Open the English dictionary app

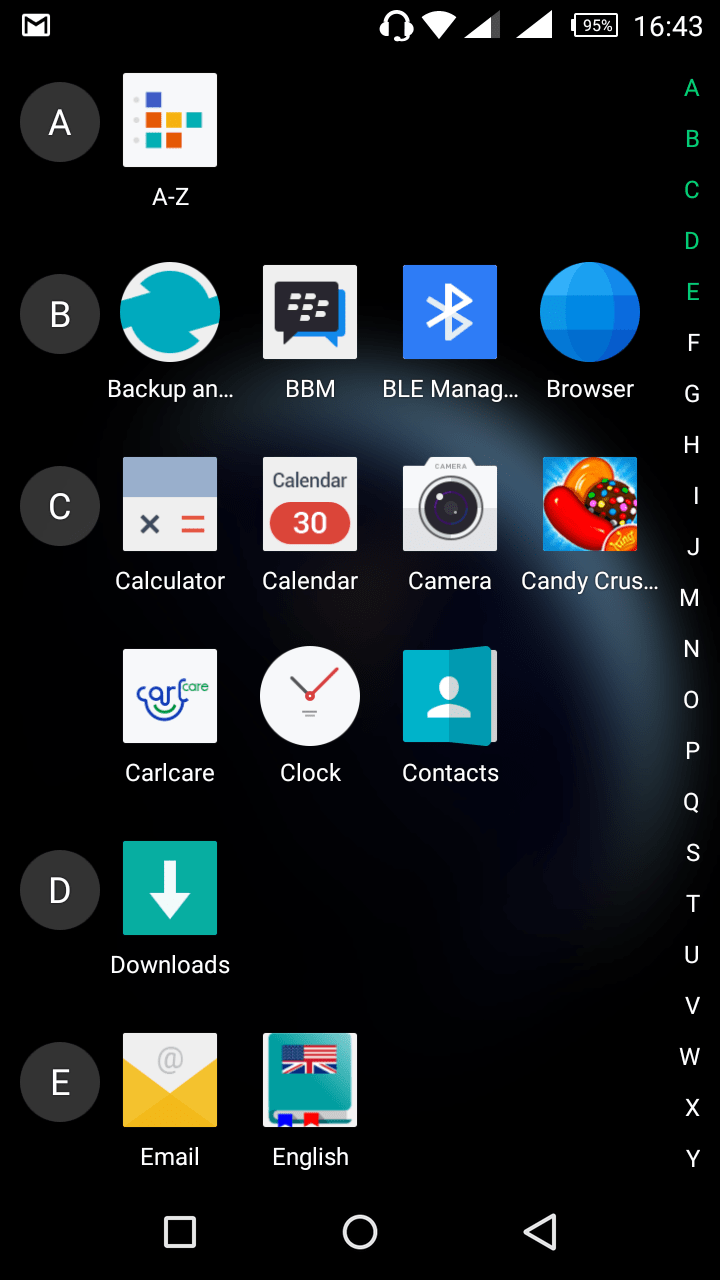310,1080
